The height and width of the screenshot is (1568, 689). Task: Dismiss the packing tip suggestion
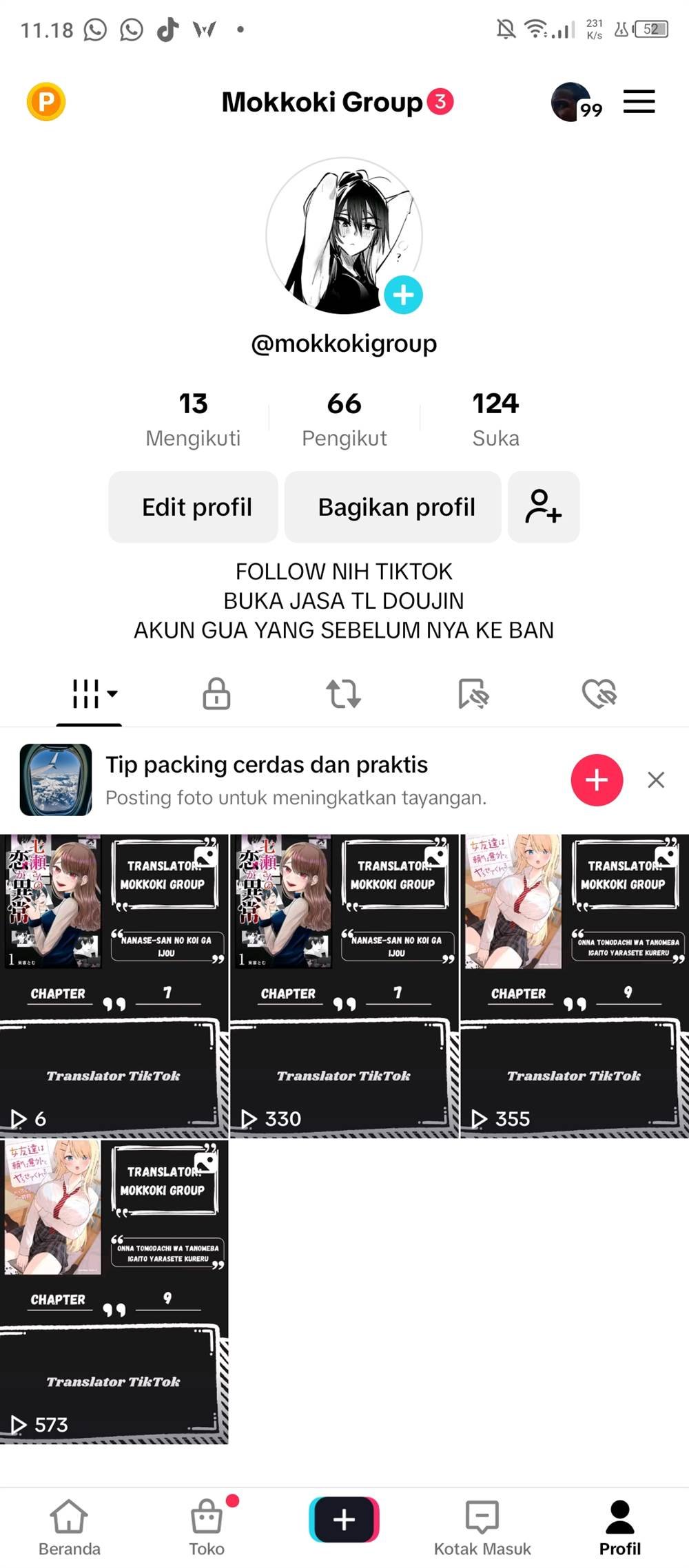point(656,780)
